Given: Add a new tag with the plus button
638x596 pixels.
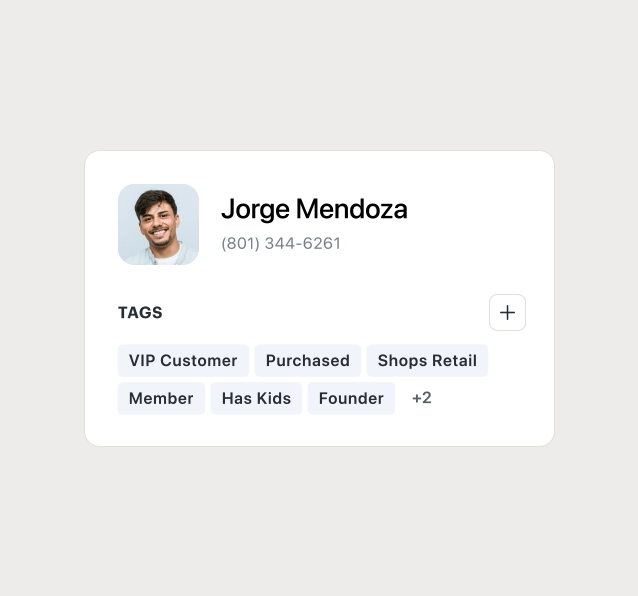Looking at the screenshot, I should click(x=507, y=313).
